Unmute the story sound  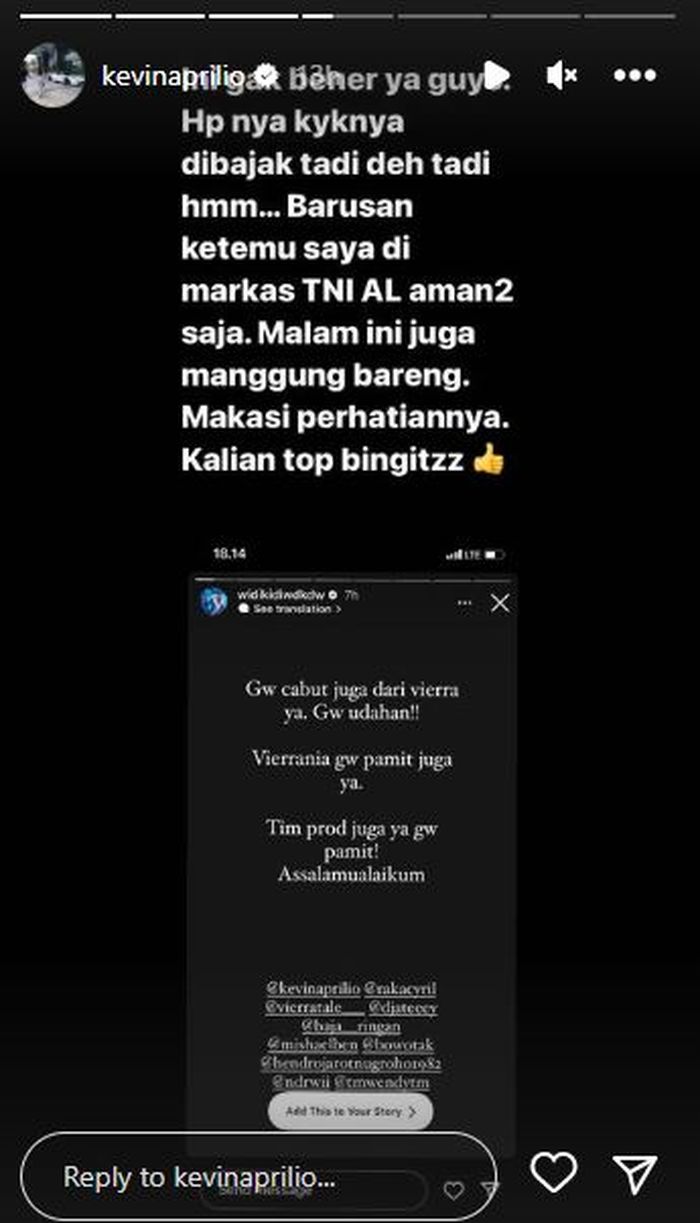pos(561,75)
